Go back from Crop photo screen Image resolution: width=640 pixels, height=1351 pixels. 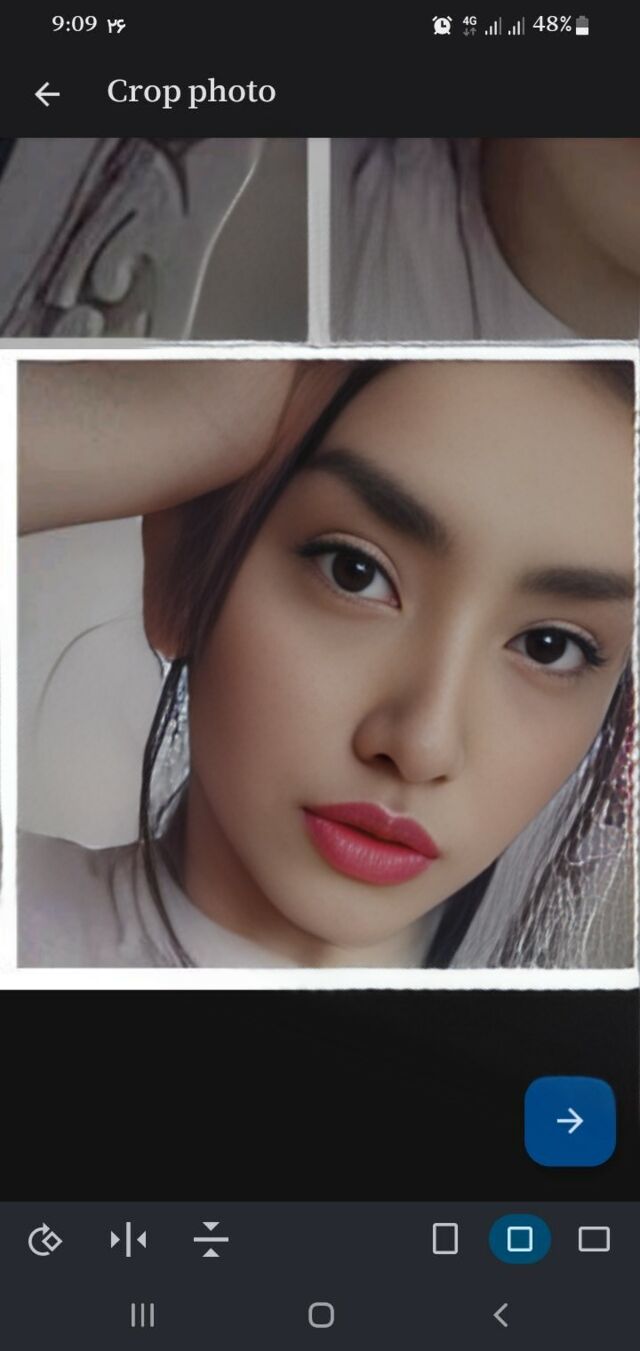click(x=47, y=94)
